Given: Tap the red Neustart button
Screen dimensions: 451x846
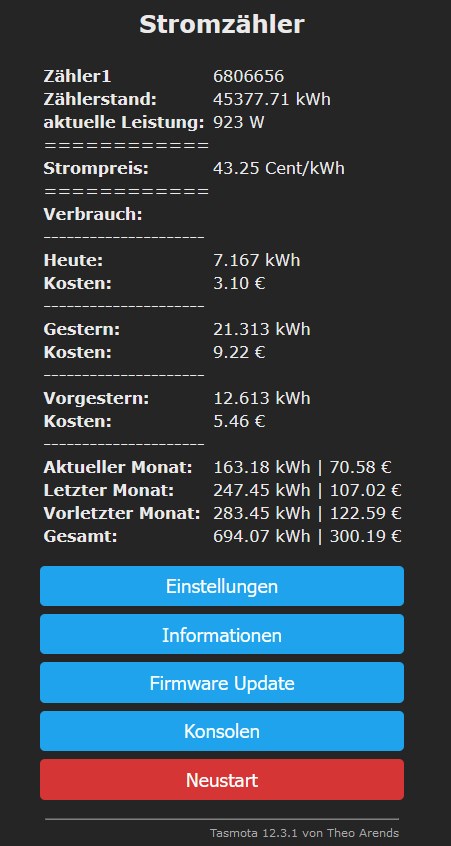Looking at the screenshot, I should click(222, 780).
